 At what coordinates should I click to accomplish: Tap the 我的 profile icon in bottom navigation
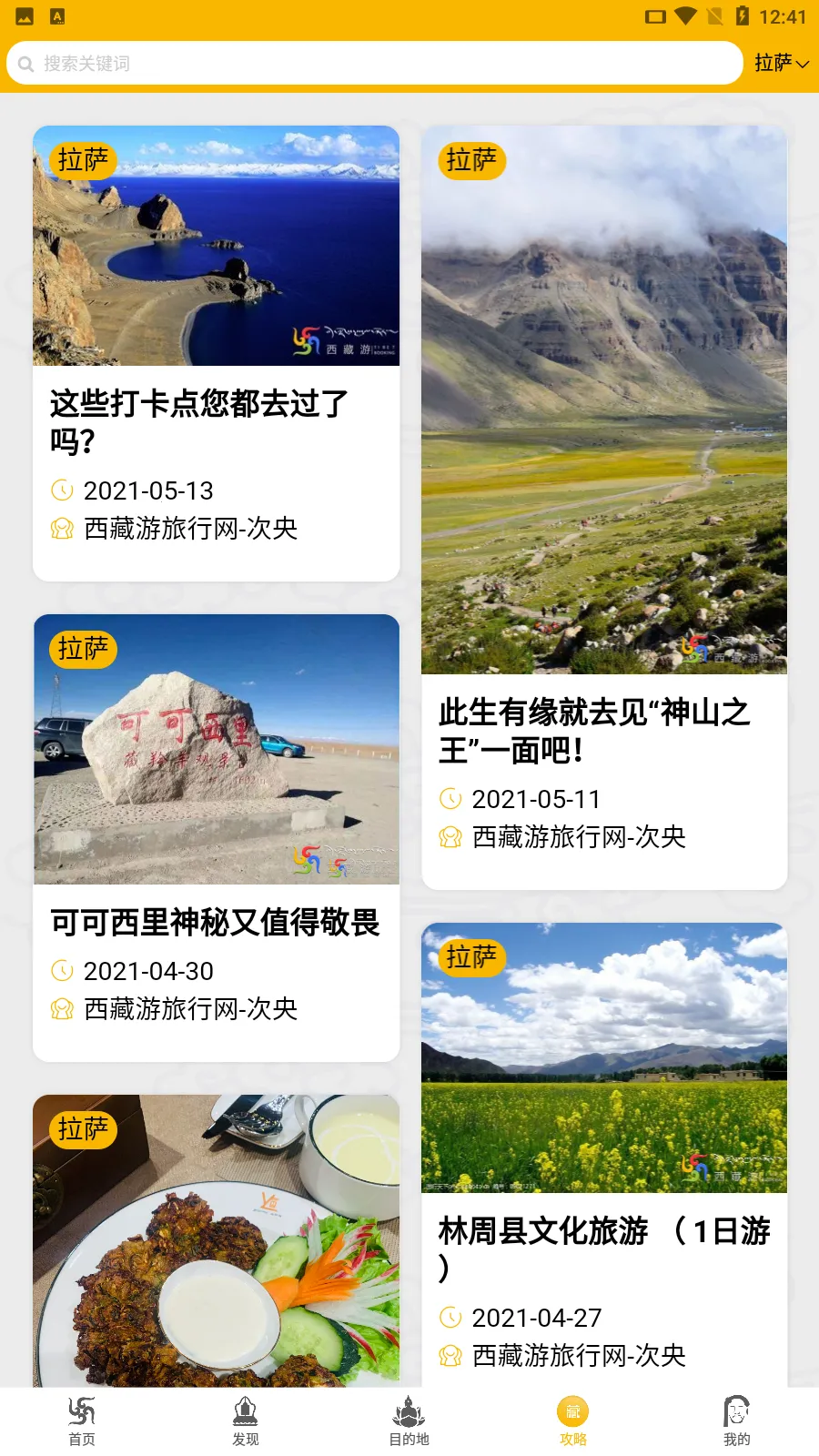736,1420
